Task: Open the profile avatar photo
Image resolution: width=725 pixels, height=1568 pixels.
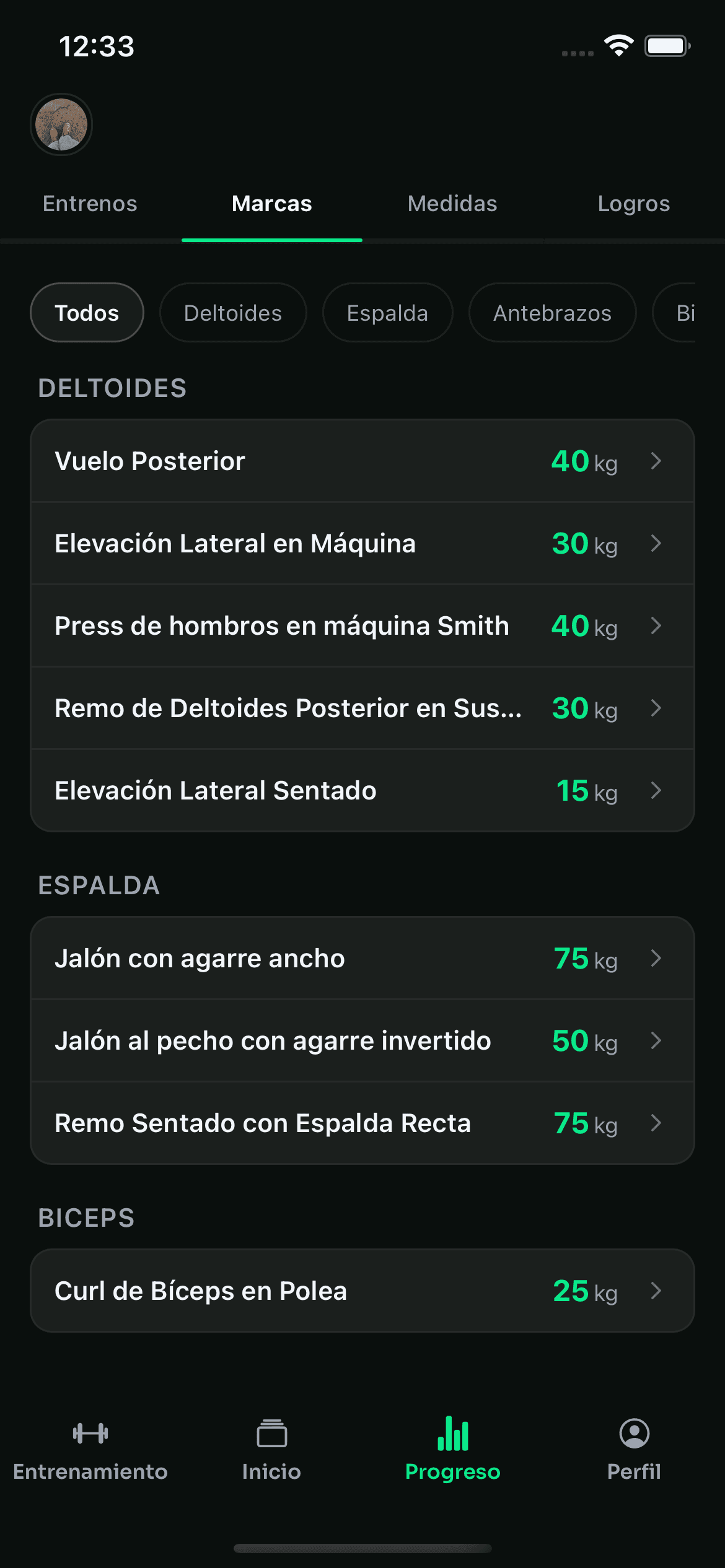Action: (x=61, y=124)
